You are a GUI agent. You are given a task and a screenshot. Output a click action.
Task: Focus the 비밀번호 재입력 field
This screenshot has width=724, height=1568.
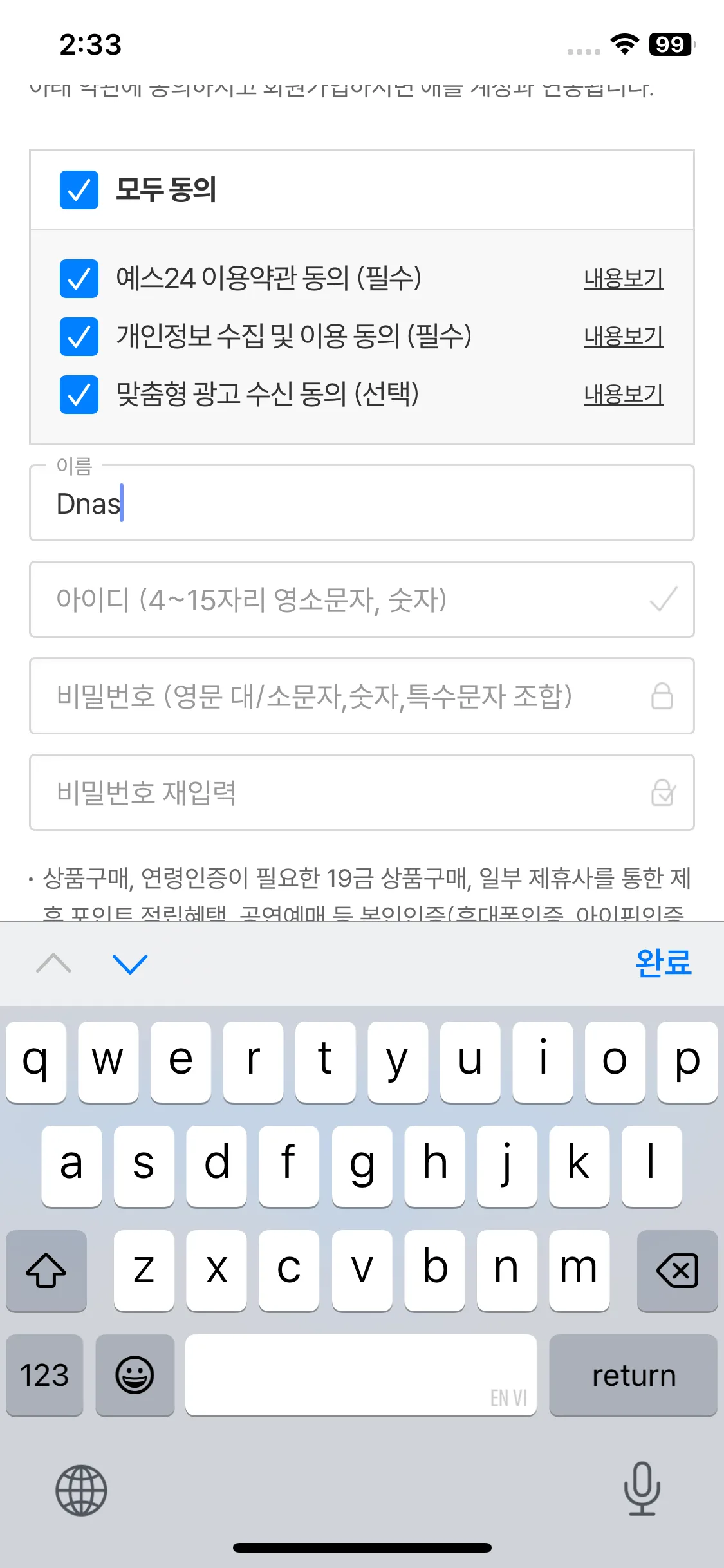(362, 792)
